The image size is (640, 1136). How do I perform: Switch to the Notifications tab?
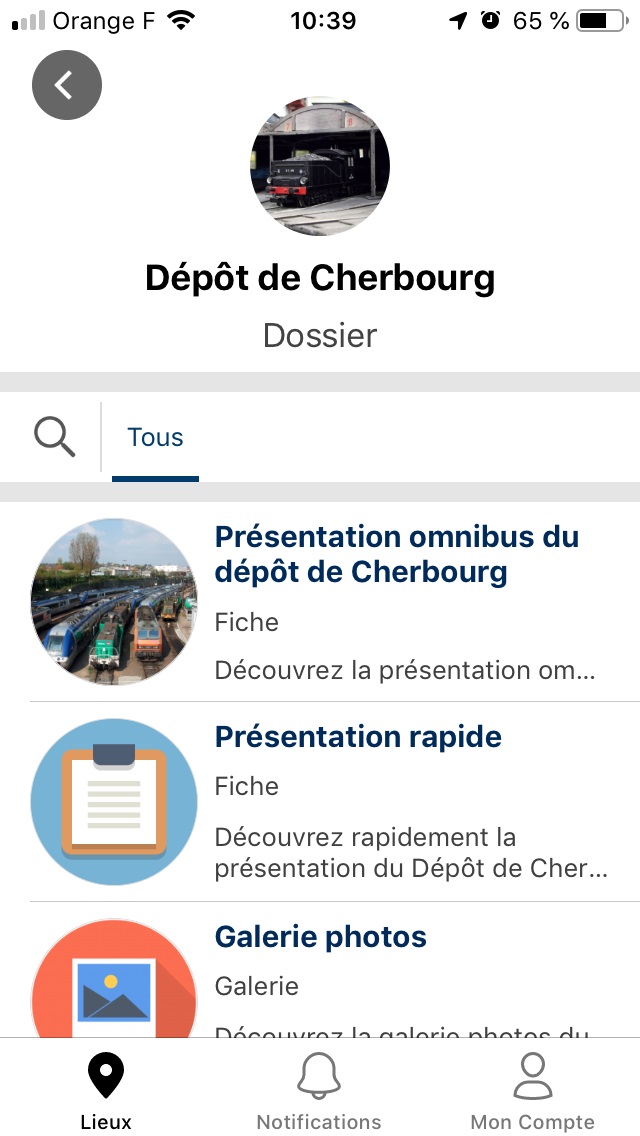tap(319, 1092)
